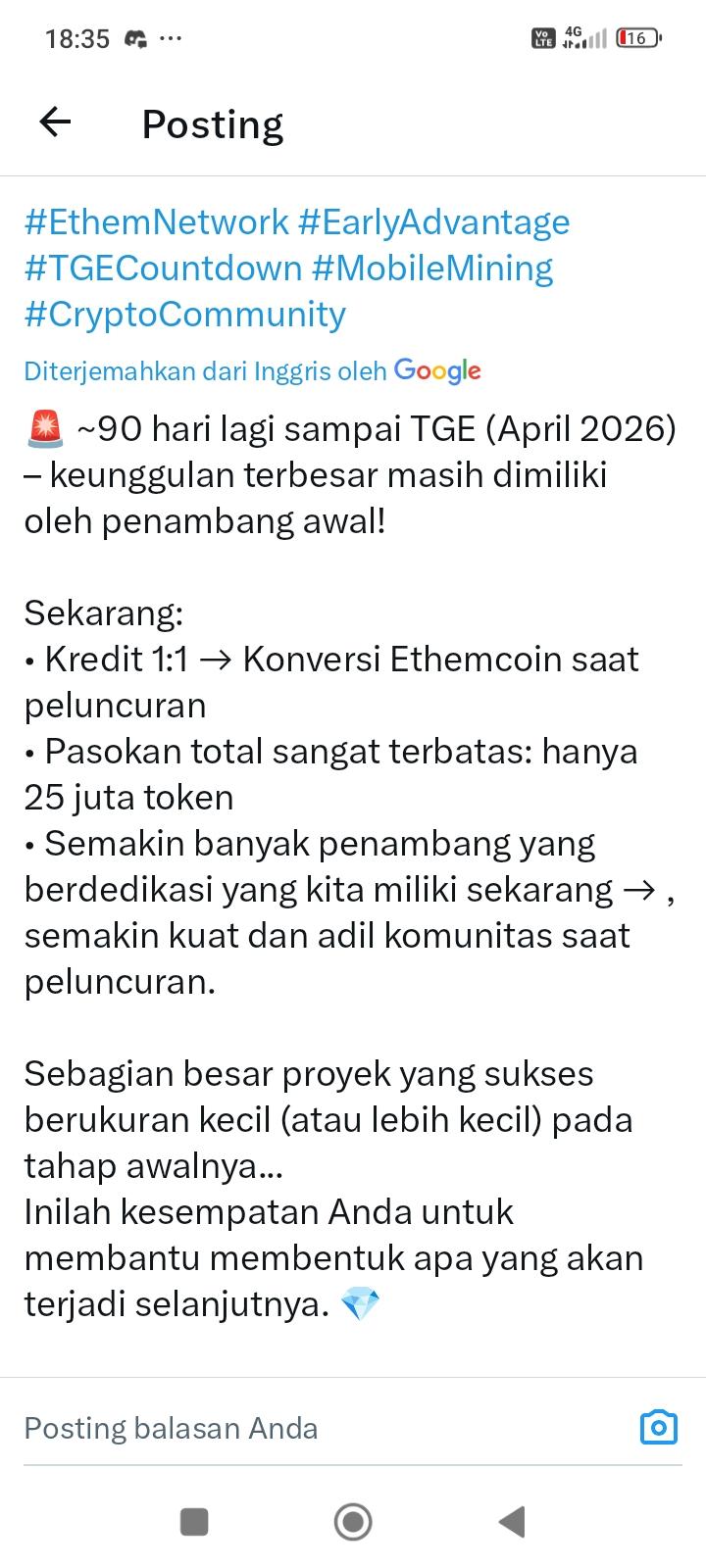
Task: Tap the system home button
Action: (x=353, y=1522)
